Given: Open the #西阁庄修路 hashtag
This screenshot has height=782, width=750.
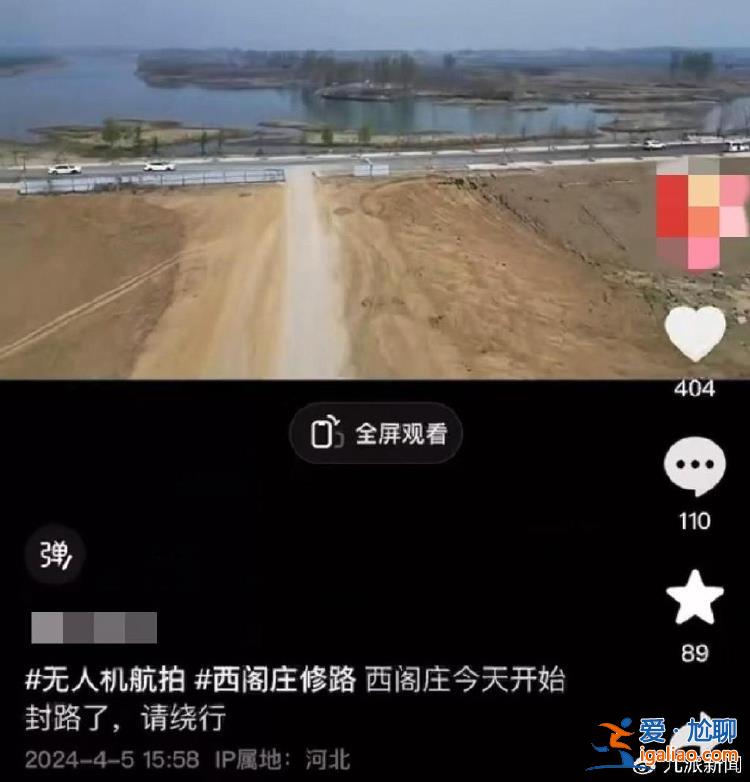Looking at the screenshot, I should click(276, 681).
